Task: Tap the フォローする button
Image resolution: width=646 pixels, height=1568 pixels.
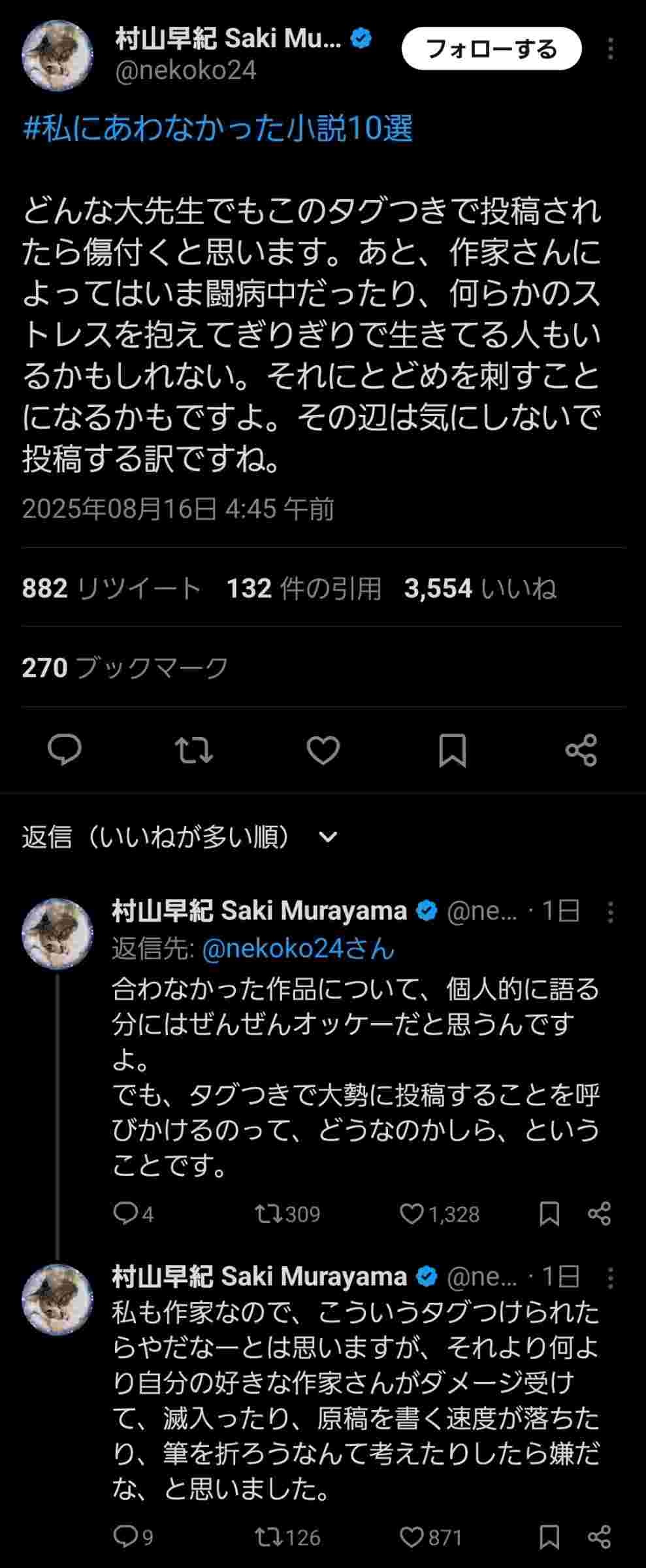Action: tap(491, 49)
